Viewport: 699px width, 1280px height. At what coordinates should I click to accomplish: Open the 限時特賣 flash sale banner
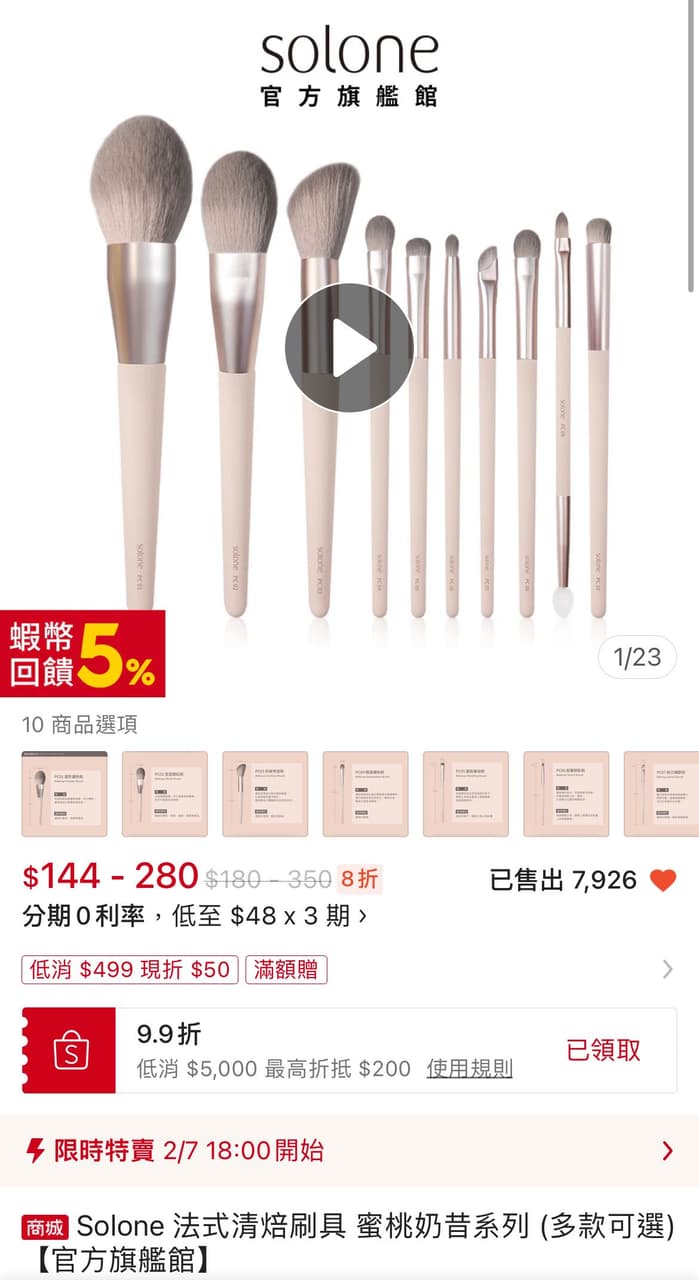coord(349,1150)
